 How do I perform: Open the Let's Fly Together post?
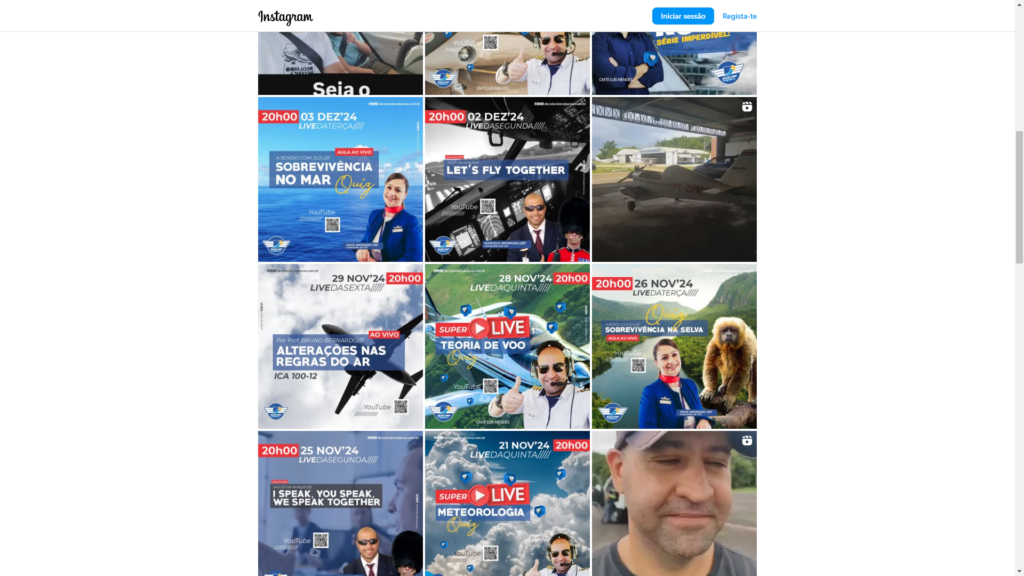(x=507, y=179)
